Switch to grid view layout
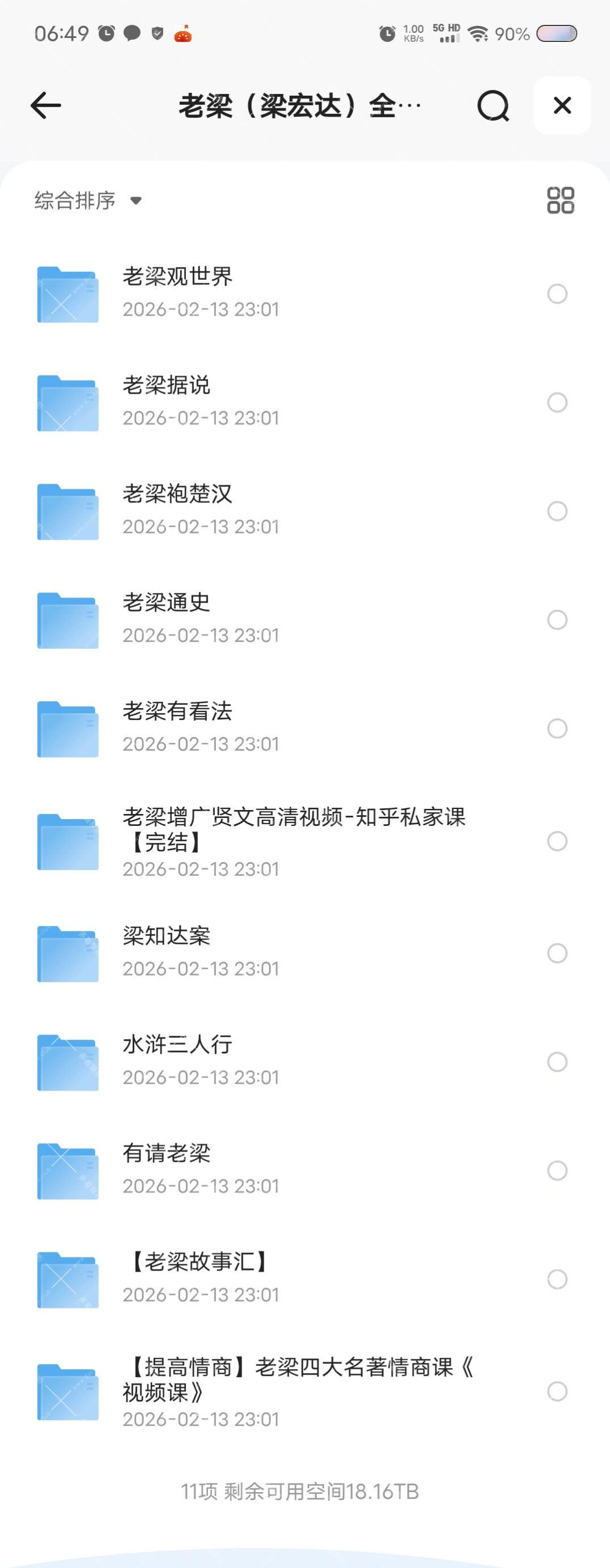The width and height of the screenshot is (610, 1568). (x=560, y=201)
